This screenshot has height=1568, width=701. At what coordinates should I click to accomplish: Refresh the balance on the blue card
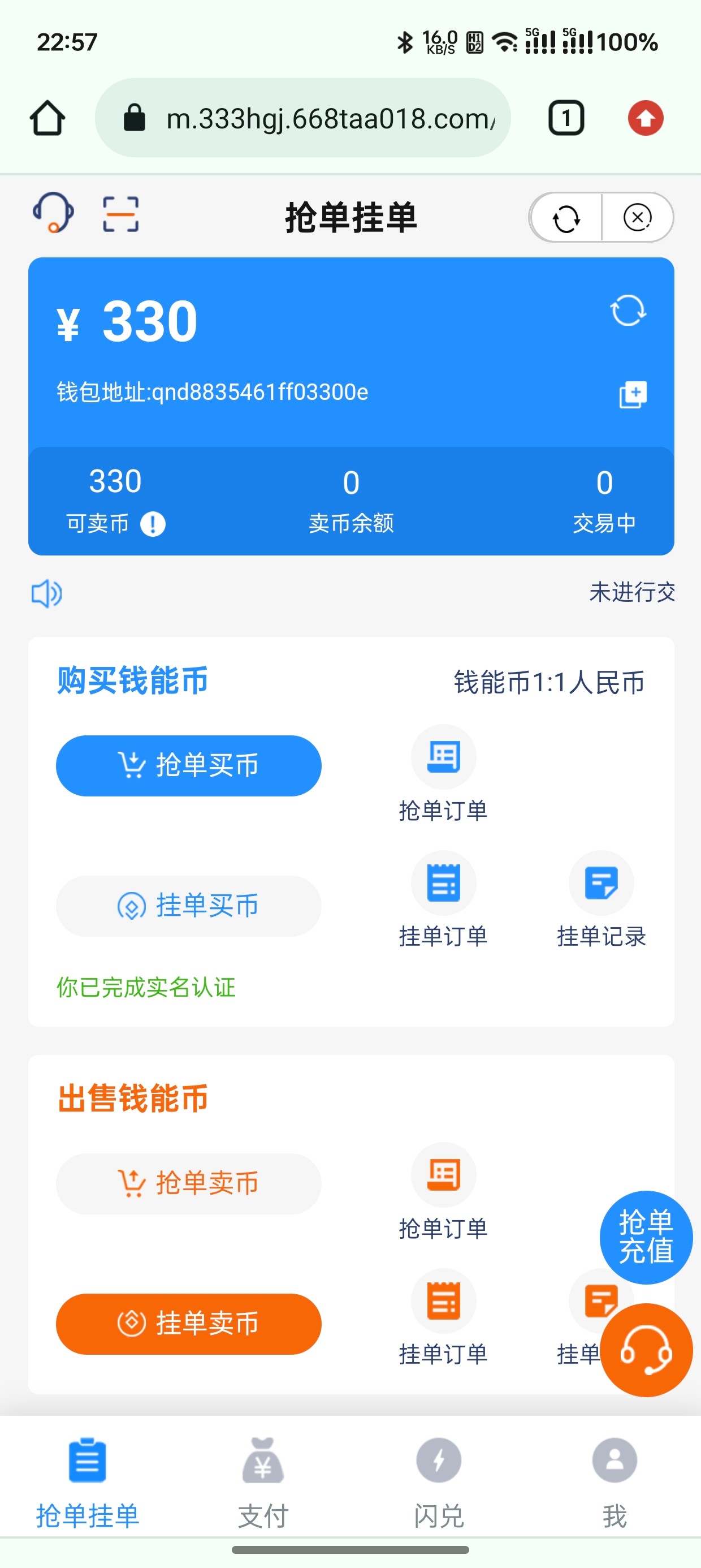pyautogui.click(x=628, y=311)
